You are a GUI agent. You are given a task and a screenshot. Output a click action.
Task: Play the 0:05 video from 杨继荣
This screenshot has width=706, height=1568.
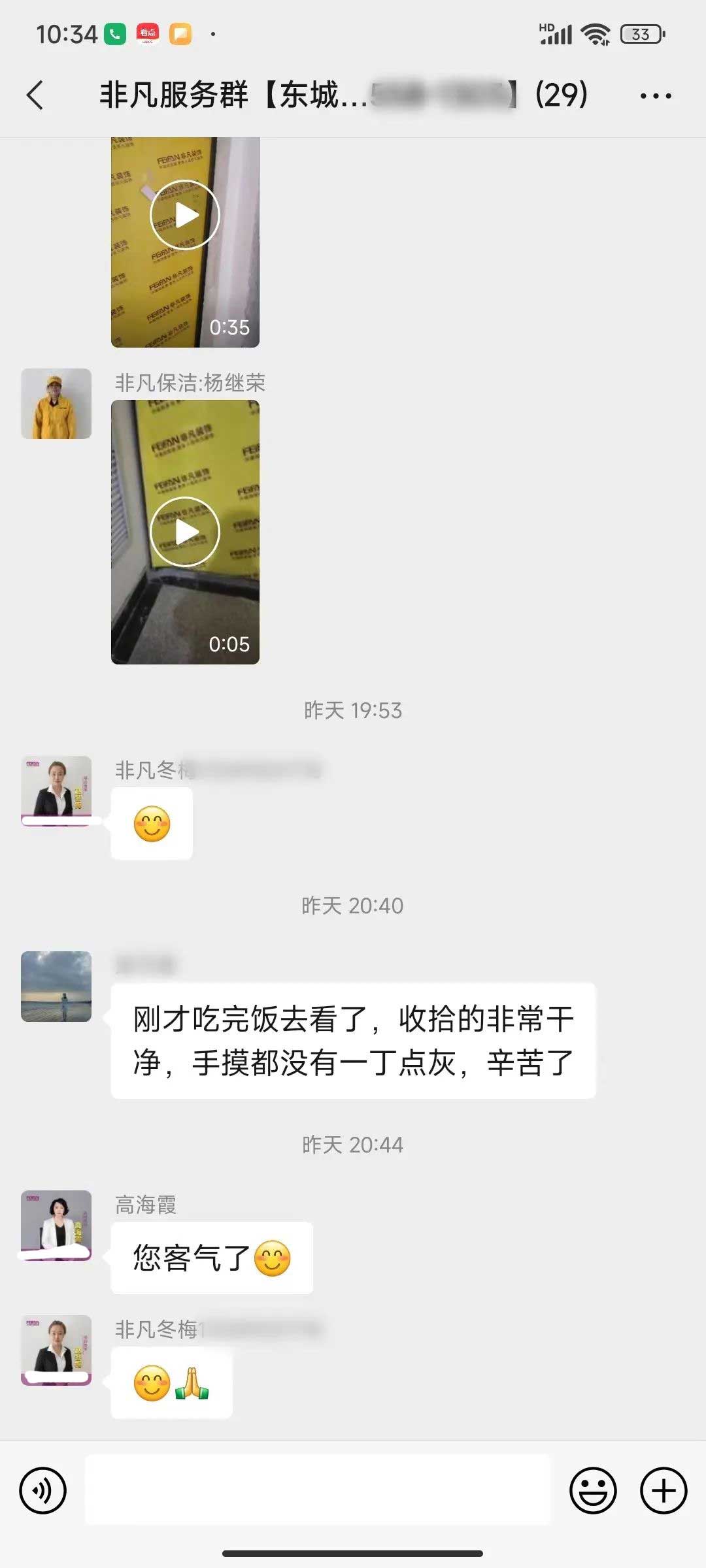click(185, 532)
